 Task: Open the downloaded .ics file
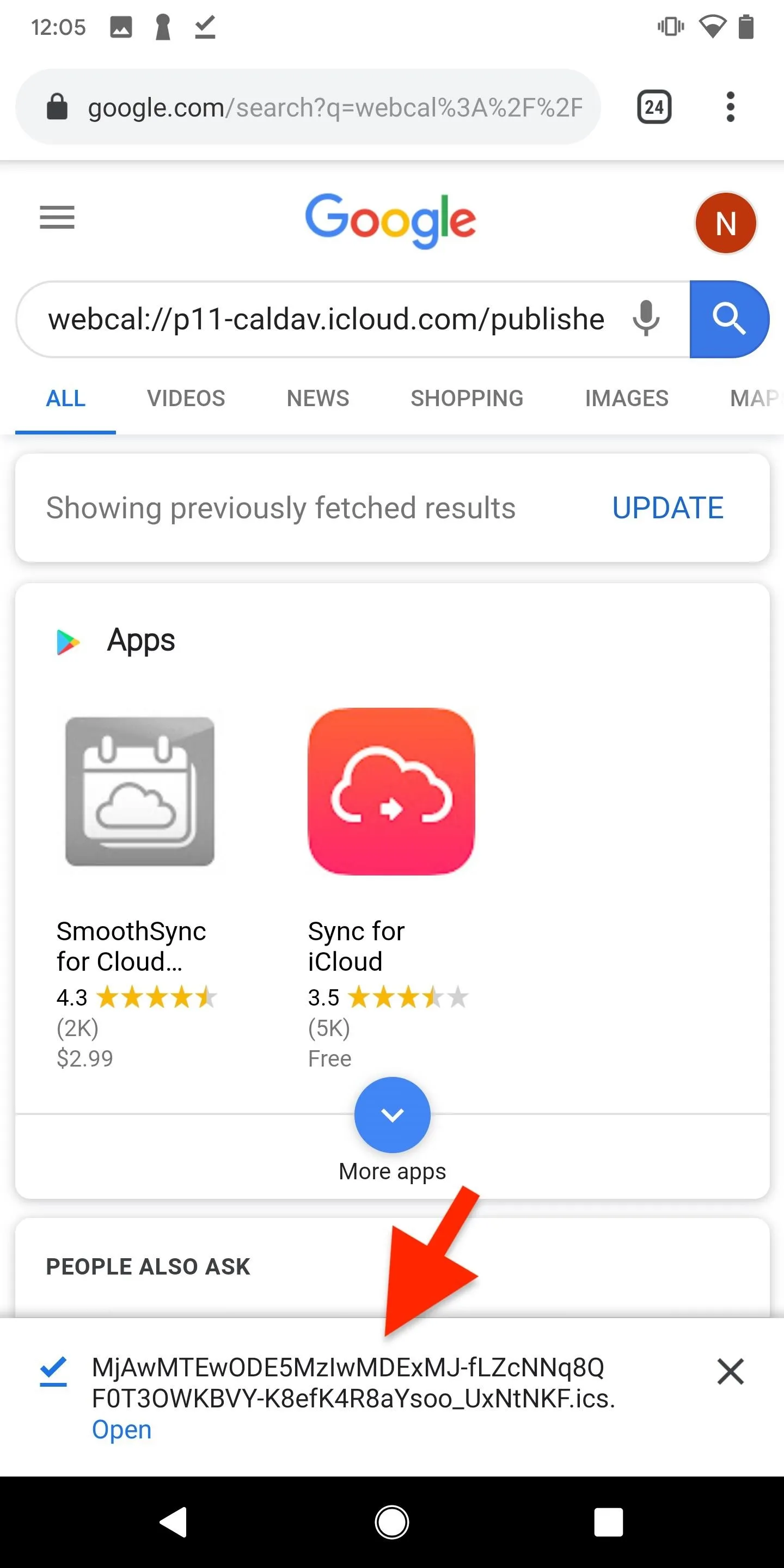(122, 1429)
